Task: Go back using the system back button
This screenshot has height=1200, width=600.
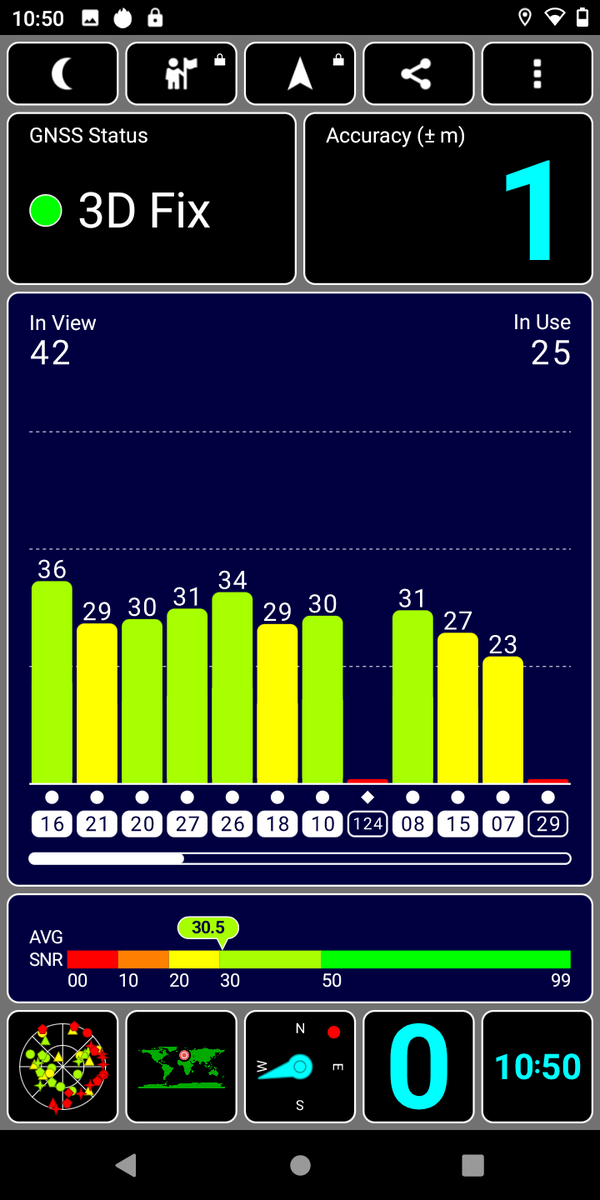Action: pos(126,1164)
